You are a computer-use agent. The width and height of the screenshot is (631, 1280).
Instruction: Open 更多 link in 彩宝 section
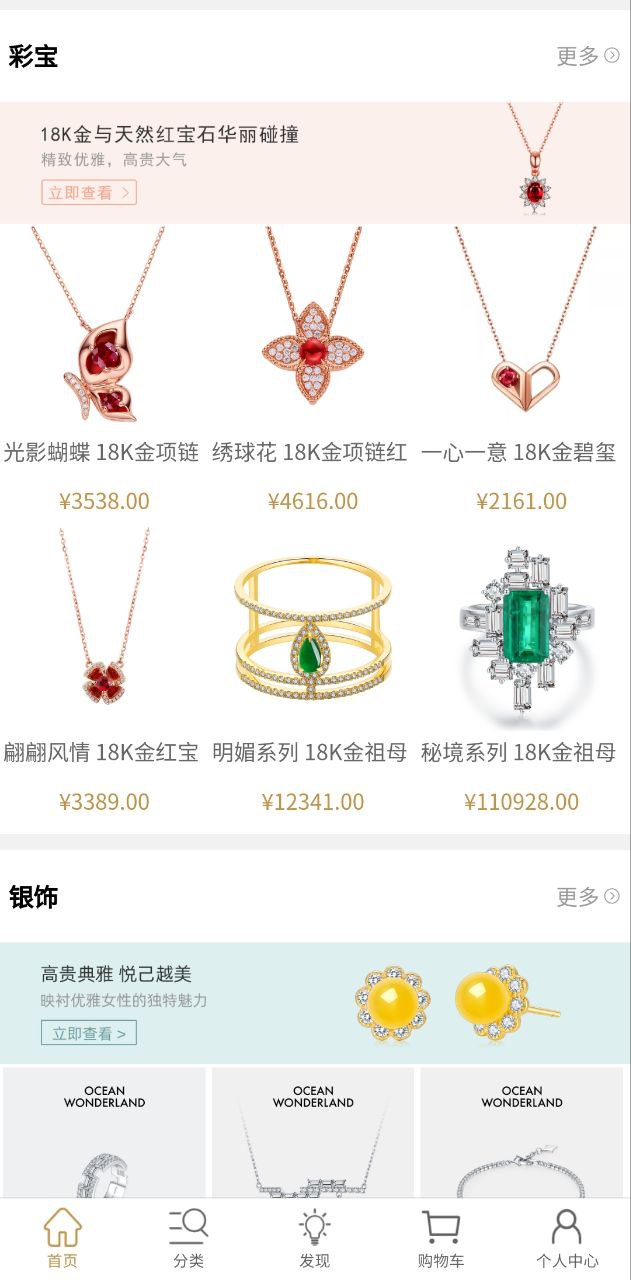[588, 56]
